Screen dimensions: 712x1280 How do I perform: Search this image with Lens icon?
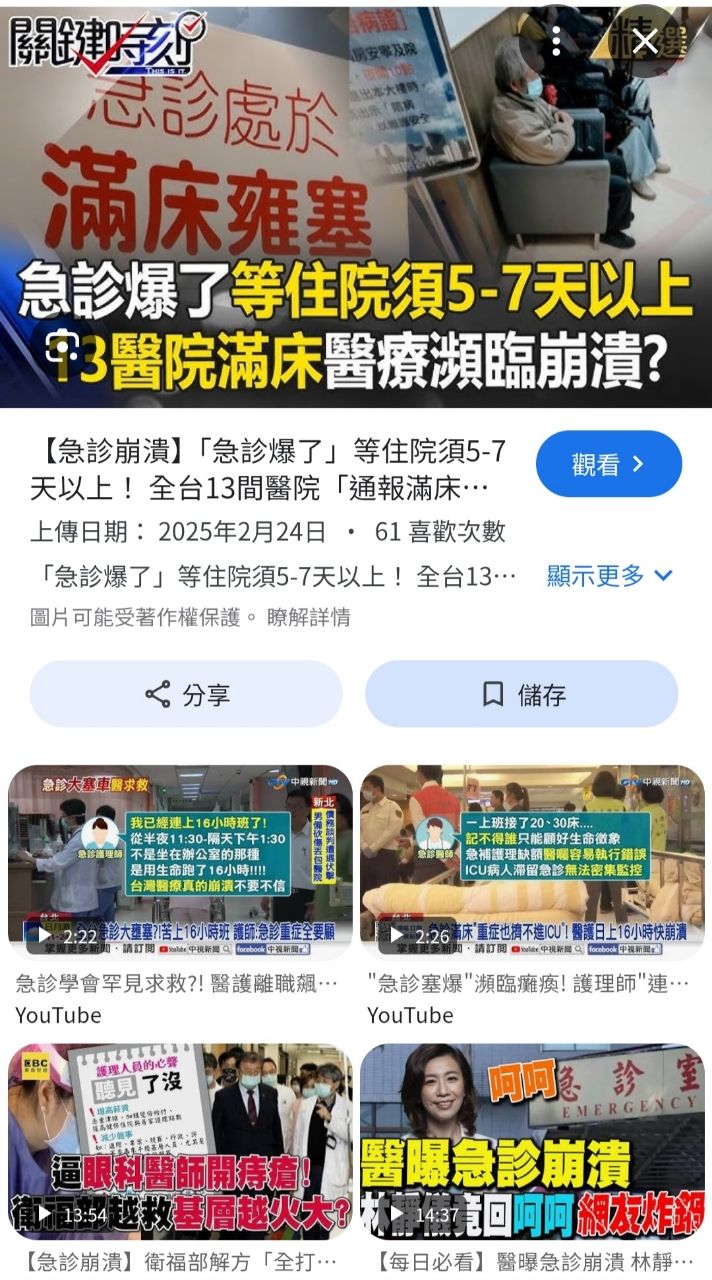pos(63,346)
